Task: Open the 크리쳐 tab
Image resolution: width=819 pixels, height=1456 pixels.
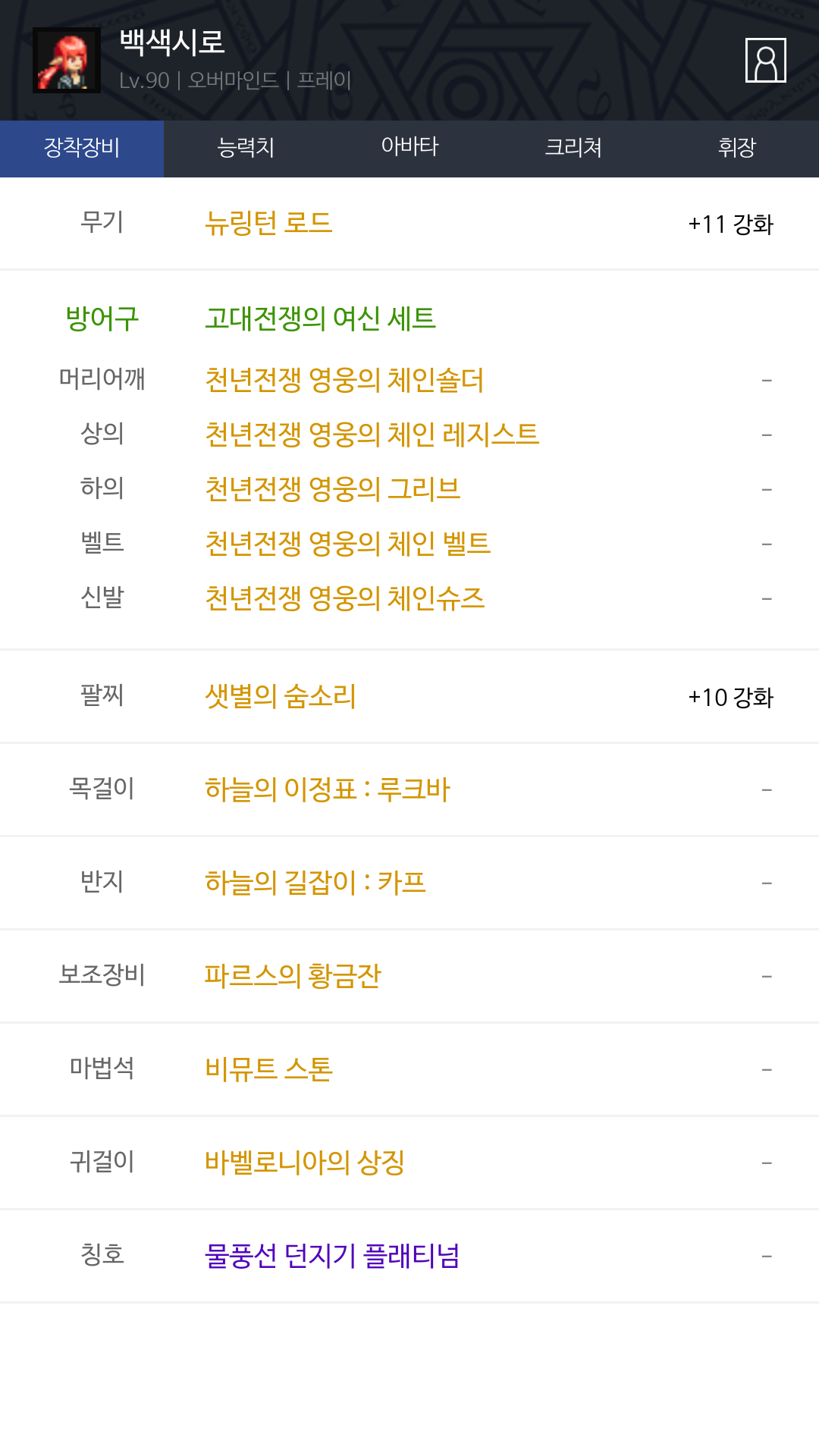Action: (x=573, y=149)
